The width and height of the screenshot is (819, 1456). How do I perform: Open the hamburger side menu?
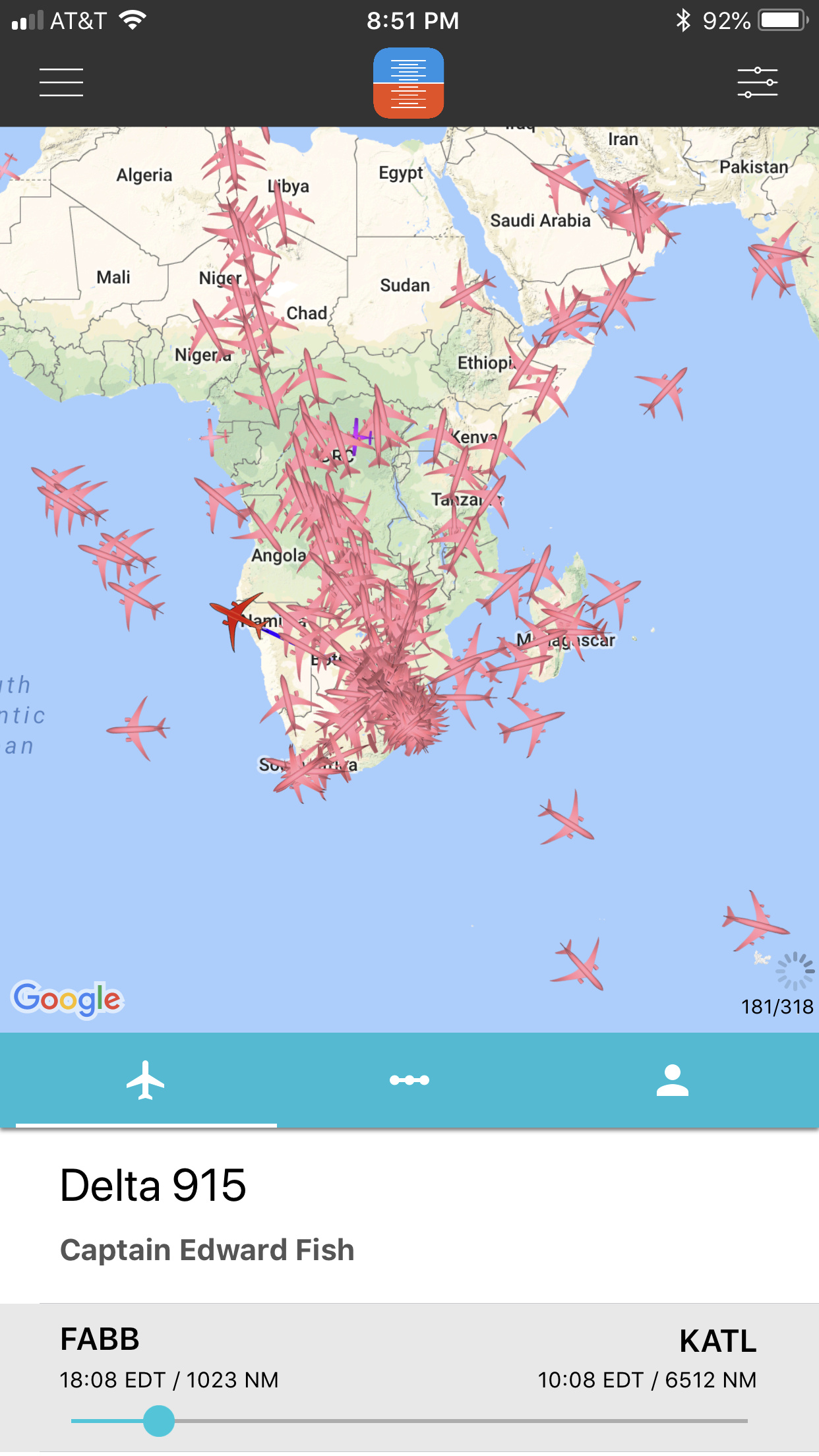(x=61, y=82)
